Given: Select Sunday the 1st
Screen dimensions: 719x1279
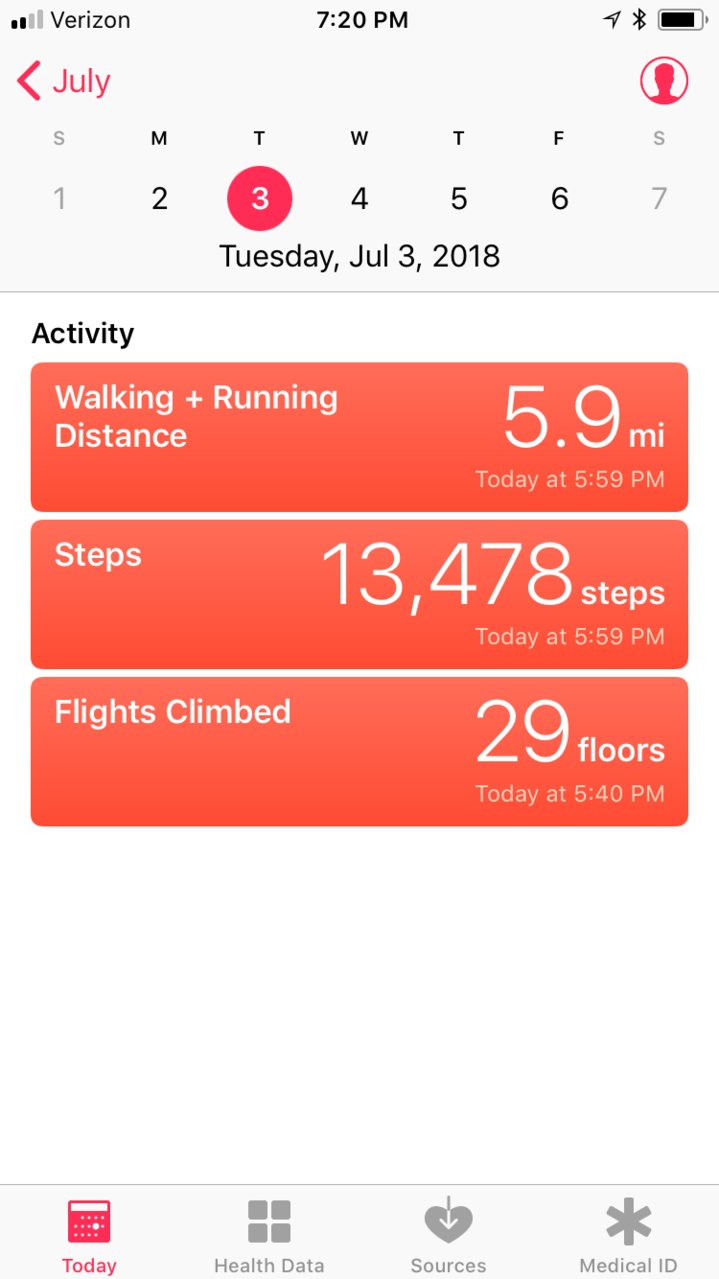Looking at the screenshot, I should pyautogui.click(x=60, y=198).
